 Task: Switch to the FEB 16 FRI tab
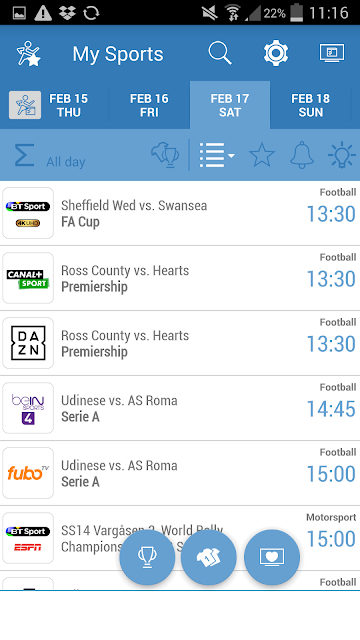(149, 105)
